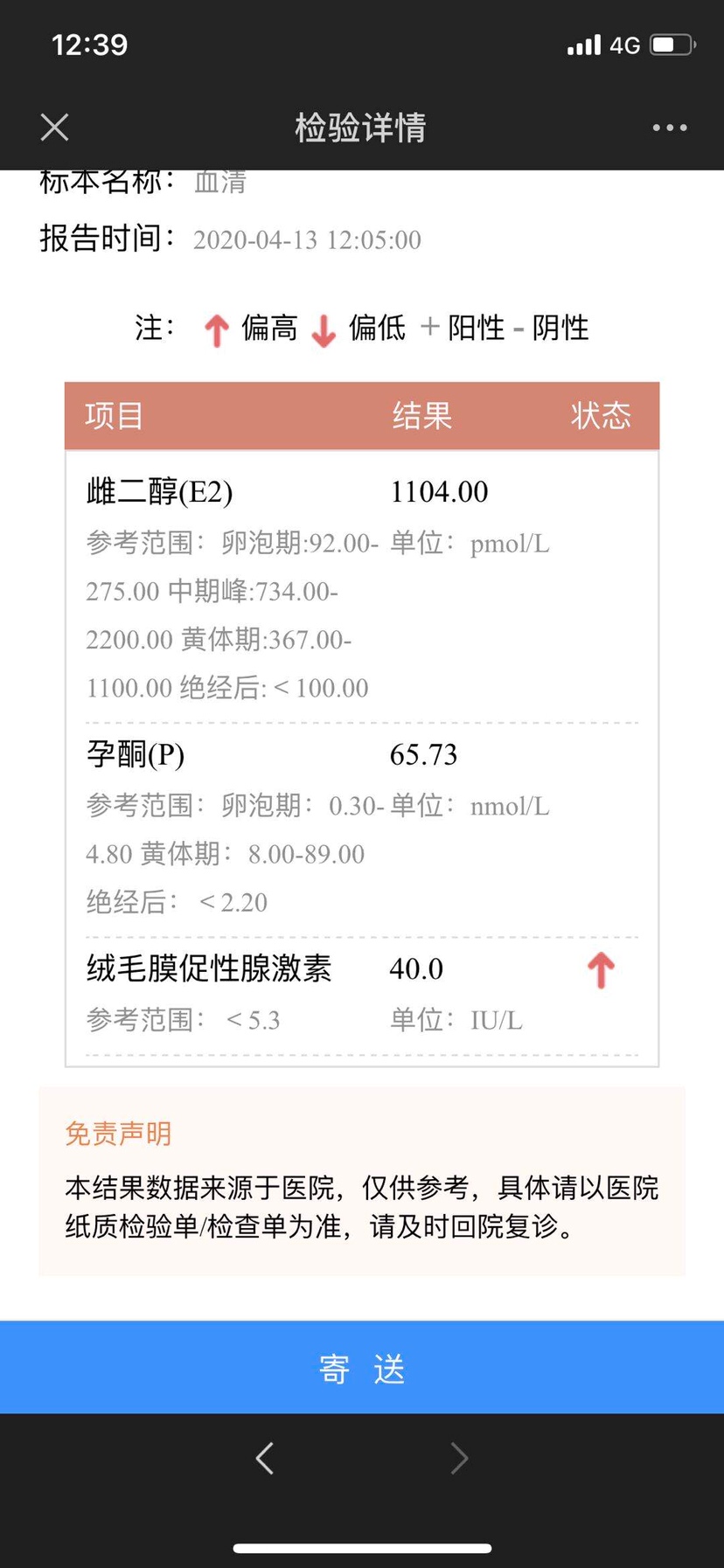Go forward with the right arrow

point(459,1458)
